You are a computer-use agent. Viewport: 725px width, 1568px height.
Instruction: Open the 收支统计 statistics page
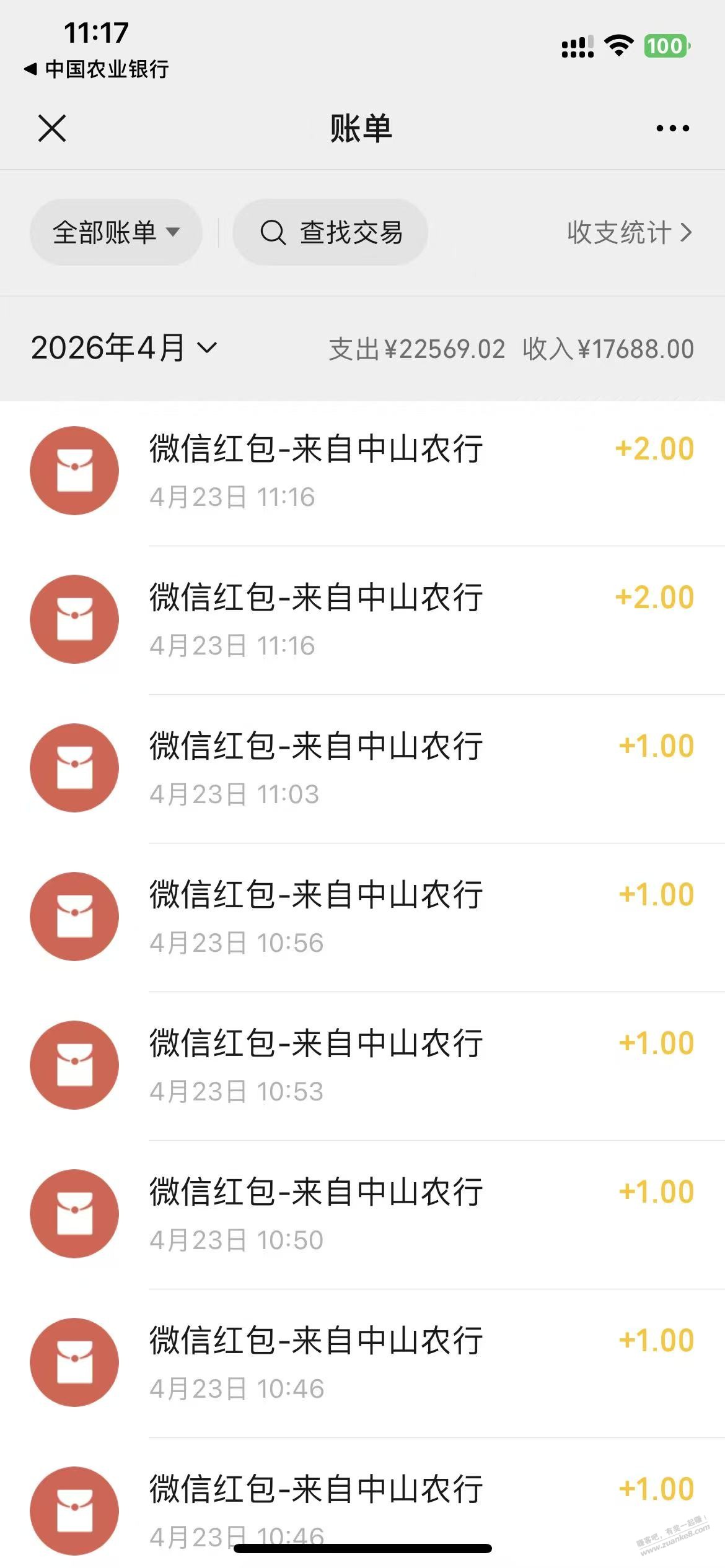pyautogui.click(x=618, y=232)
